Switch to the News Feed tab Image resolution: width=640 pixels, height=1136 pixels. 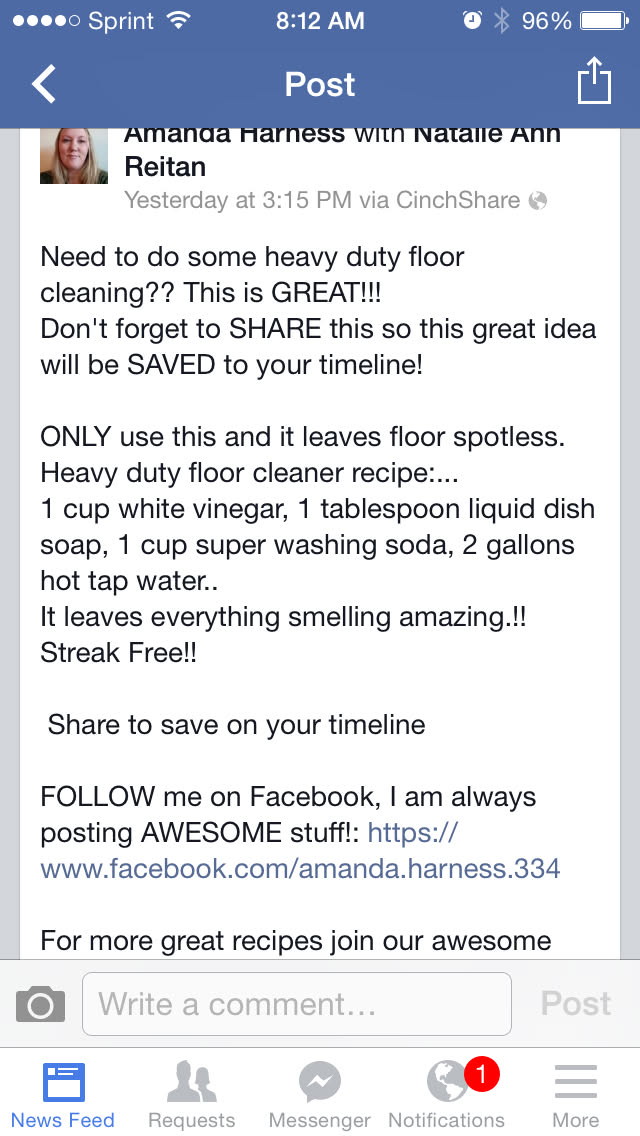[63, 1095]
